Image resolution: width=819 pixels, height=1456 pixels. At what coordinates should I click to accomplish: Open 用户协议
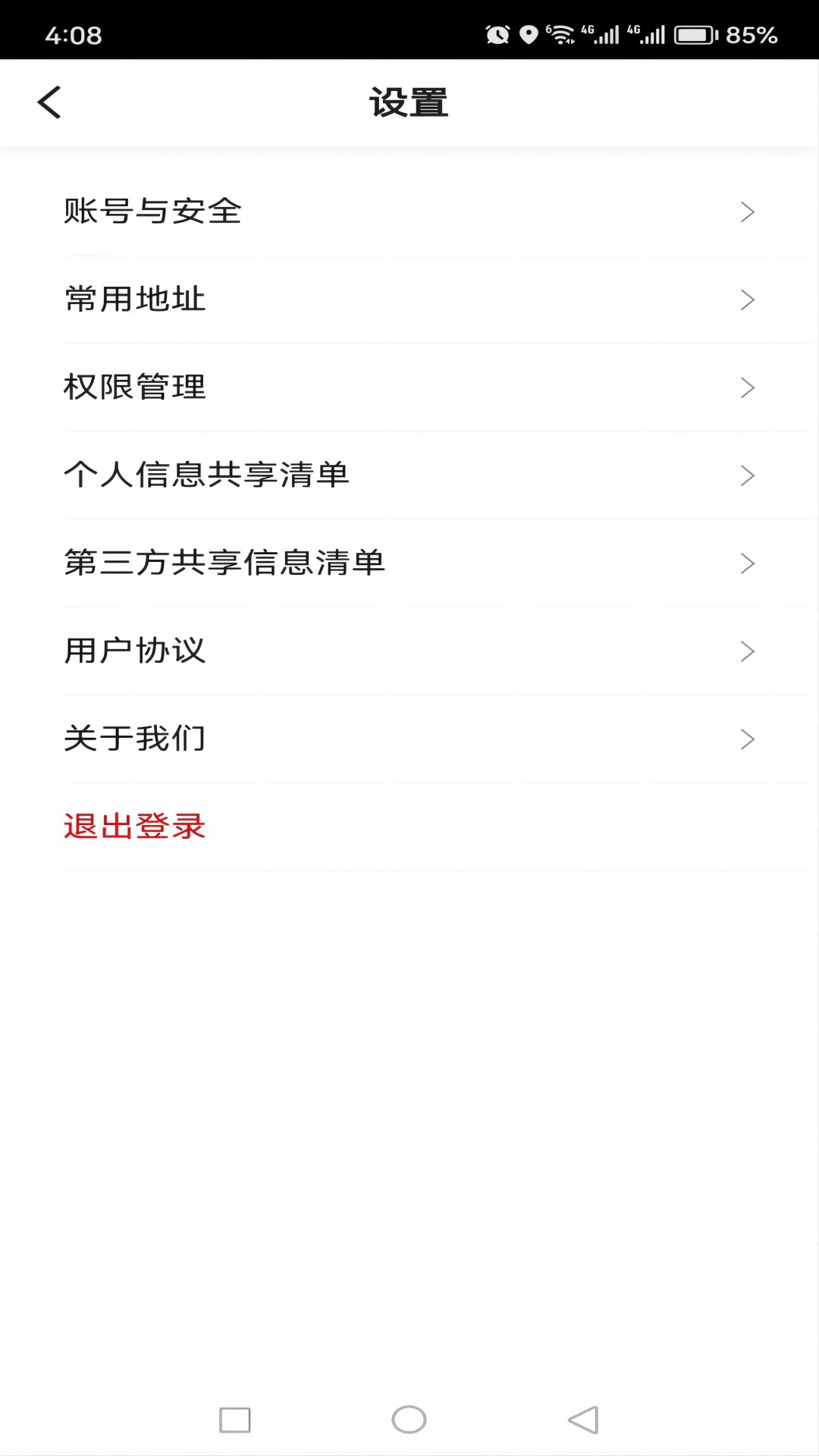click(409, 651)
